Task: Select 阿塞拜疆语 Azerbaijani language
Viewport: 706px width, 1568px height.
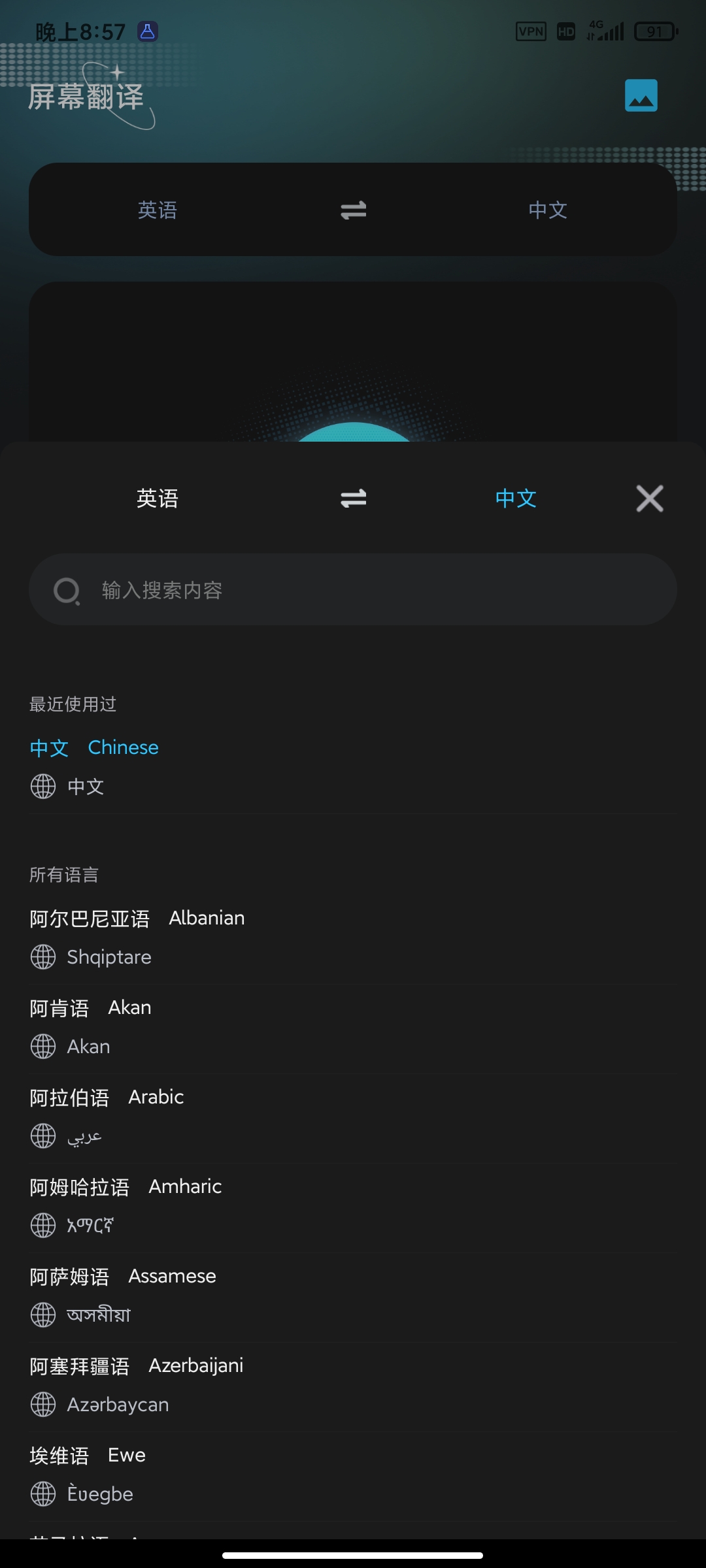Action: point(137,1384)
